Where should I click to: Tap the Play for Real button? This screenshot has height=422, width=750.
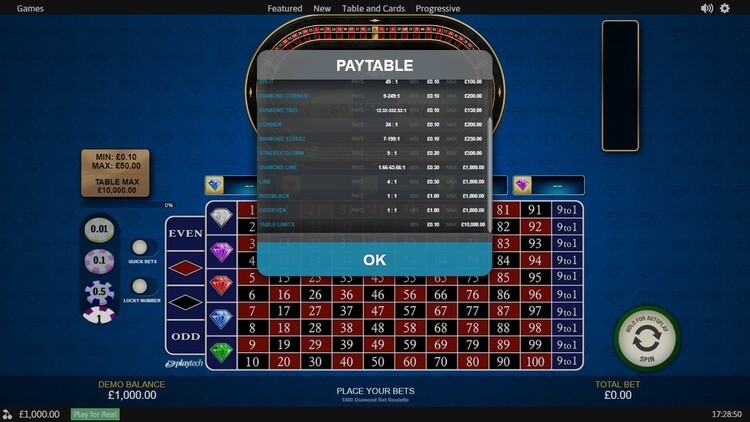click(95, 413)
